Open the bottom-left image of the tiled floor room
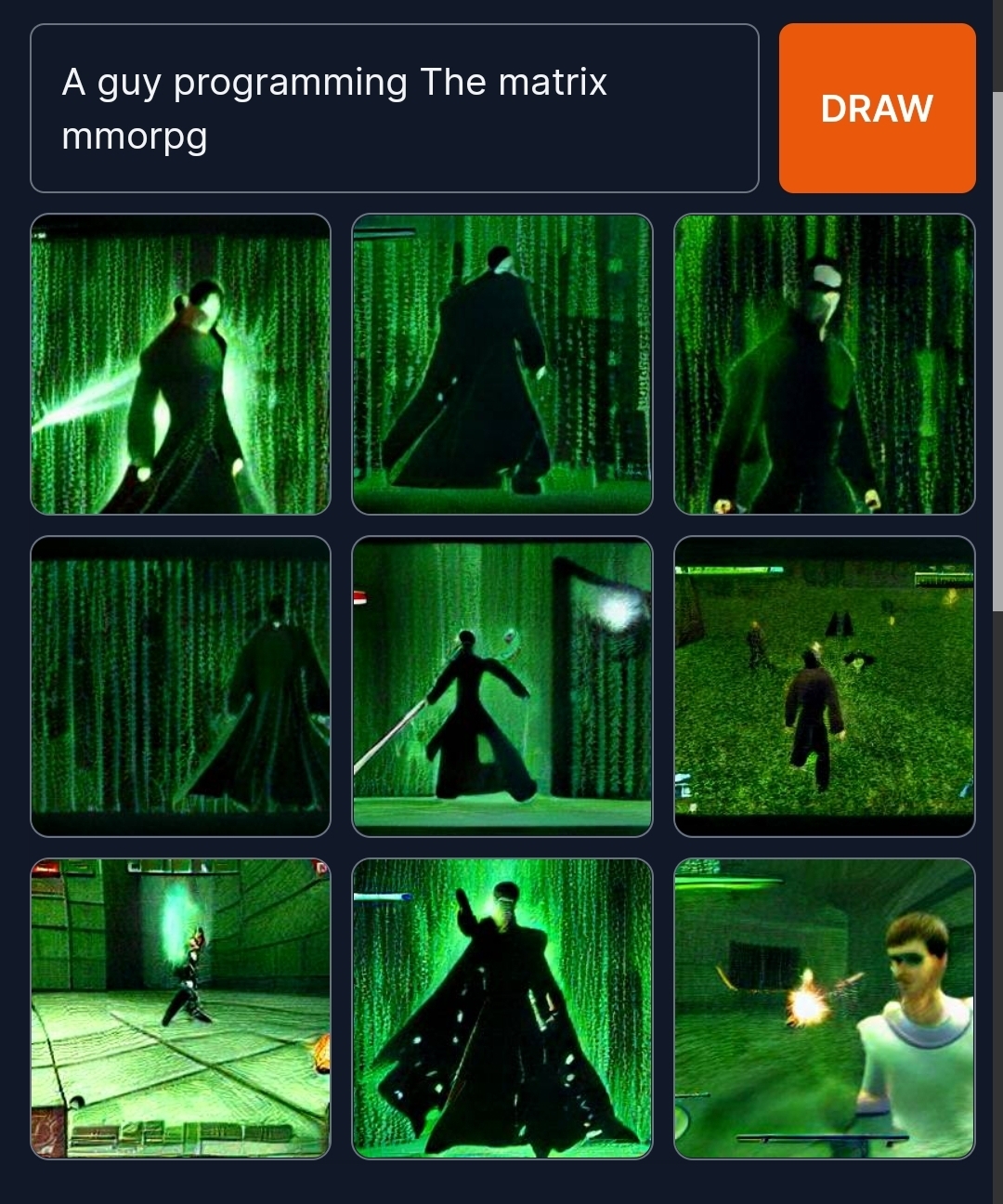 click(x=180, y=1009)
